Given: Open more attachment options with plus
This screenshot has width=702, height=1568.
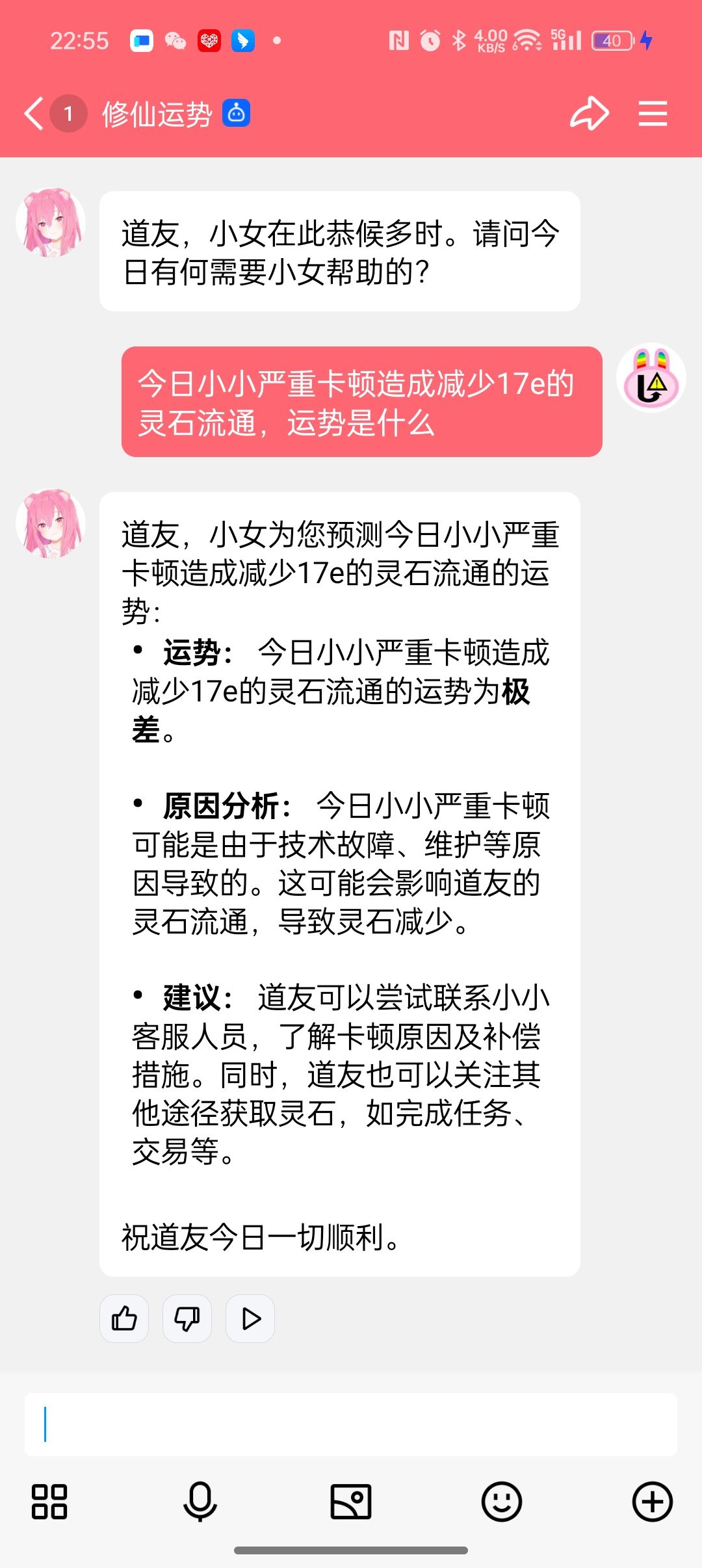Looking at the screenshot, I should click(x=652, y=1502).
